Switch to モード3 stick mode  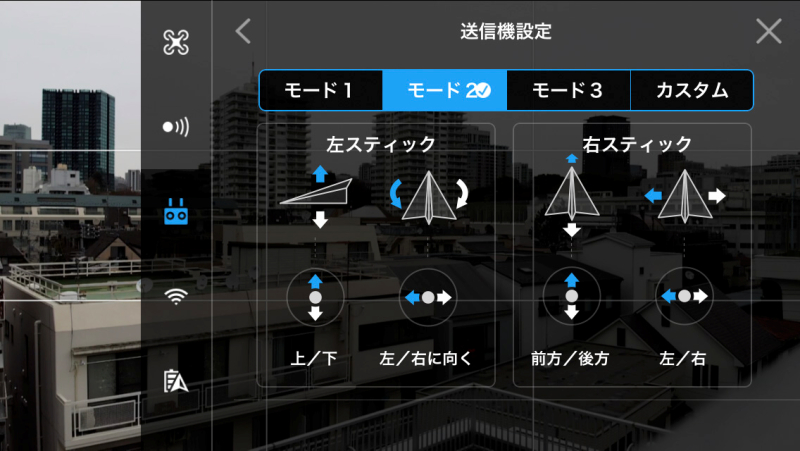coord(568,90)
